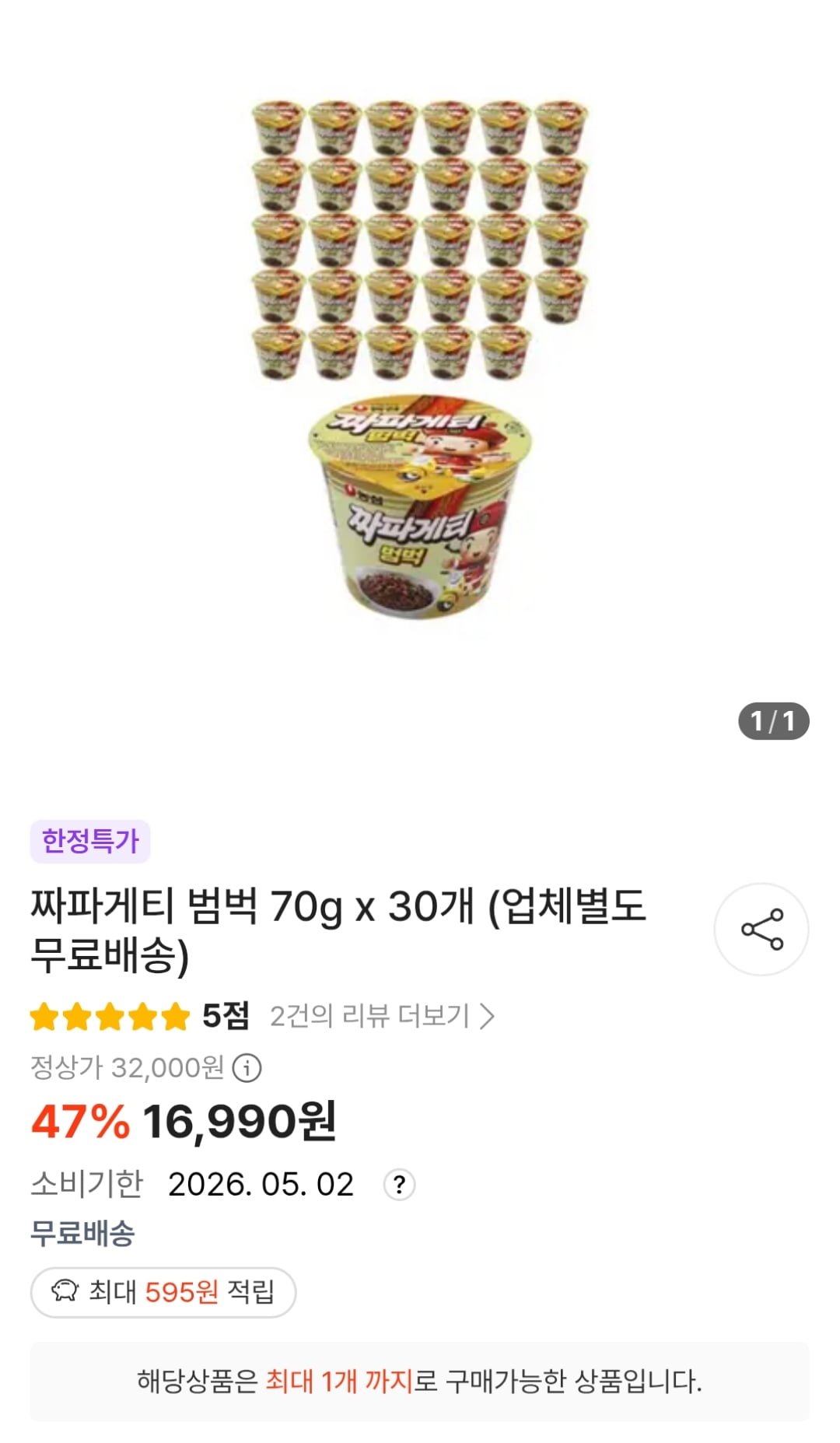
Task: Tap the 595원 reward points chip
Action: tap(163, 1292)
